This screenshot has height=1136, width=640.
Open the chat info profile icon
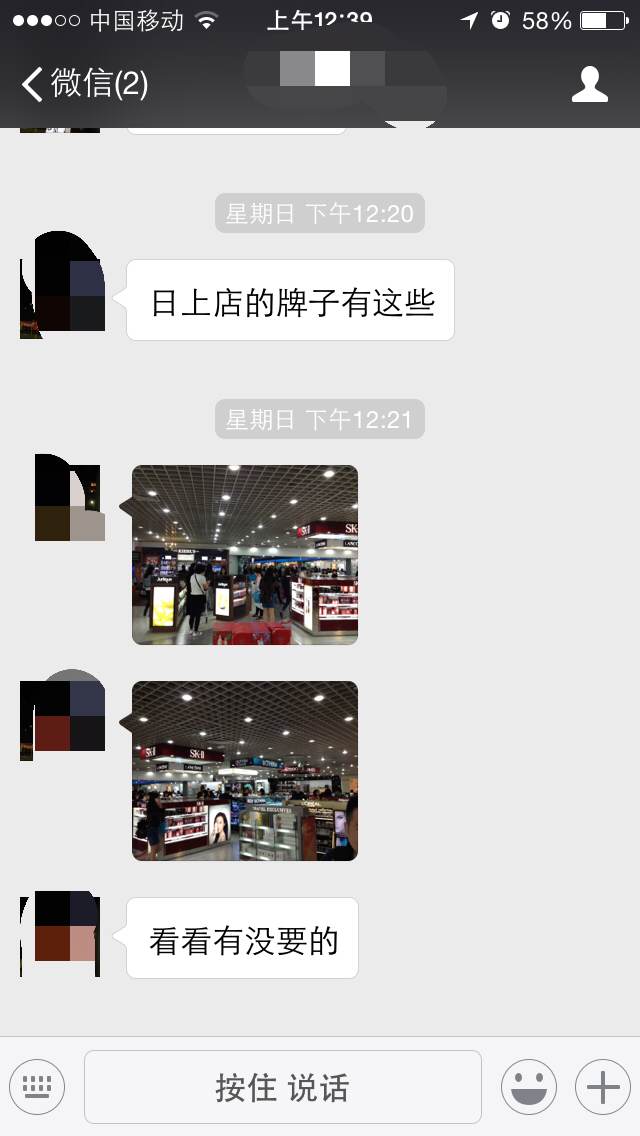point(589,84)
